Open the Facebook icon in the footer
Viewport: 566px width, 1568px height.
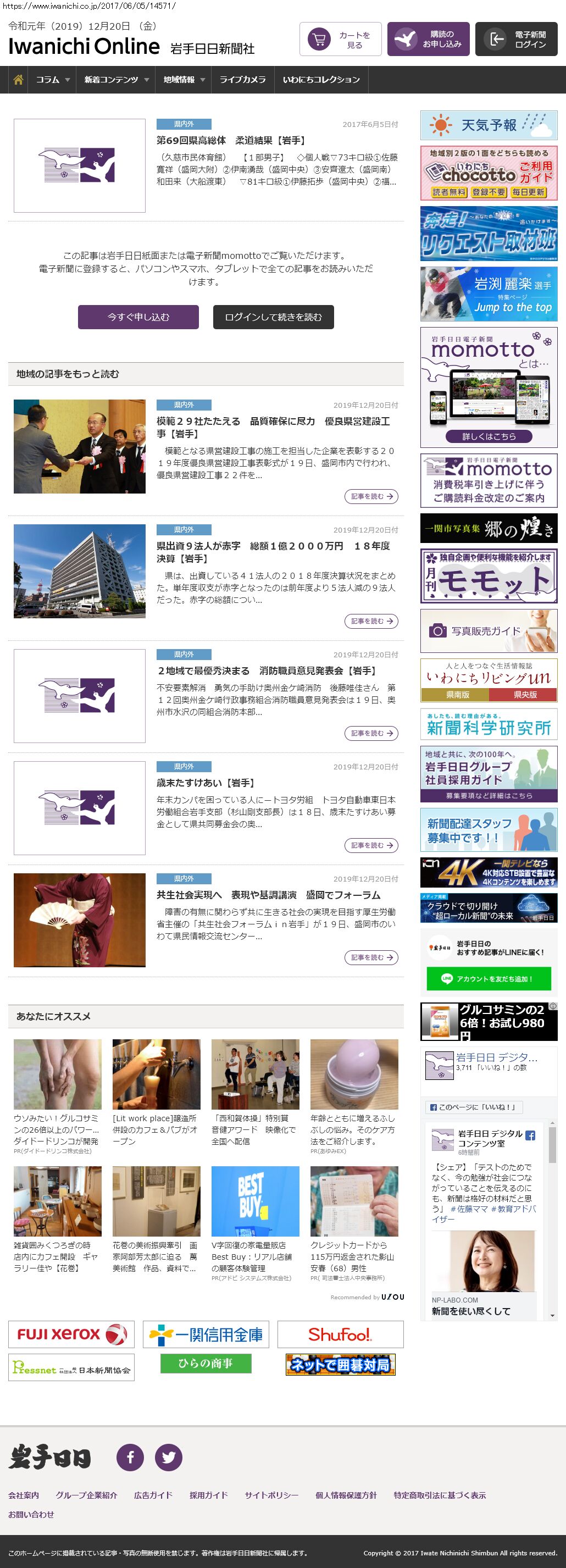coord(130,1457)
